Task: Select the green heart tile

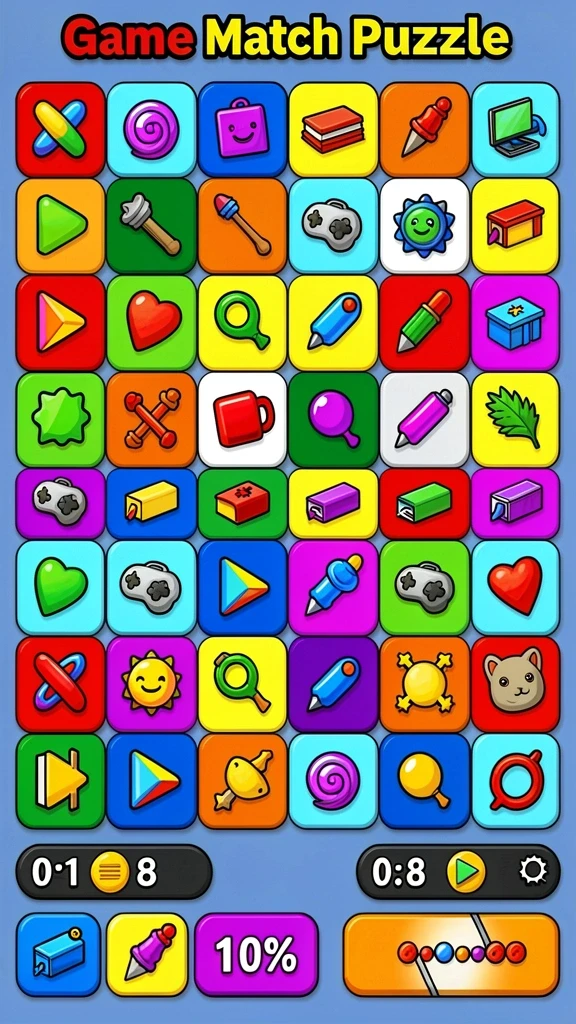Action: pyautogui.click(x=60, y=587)
